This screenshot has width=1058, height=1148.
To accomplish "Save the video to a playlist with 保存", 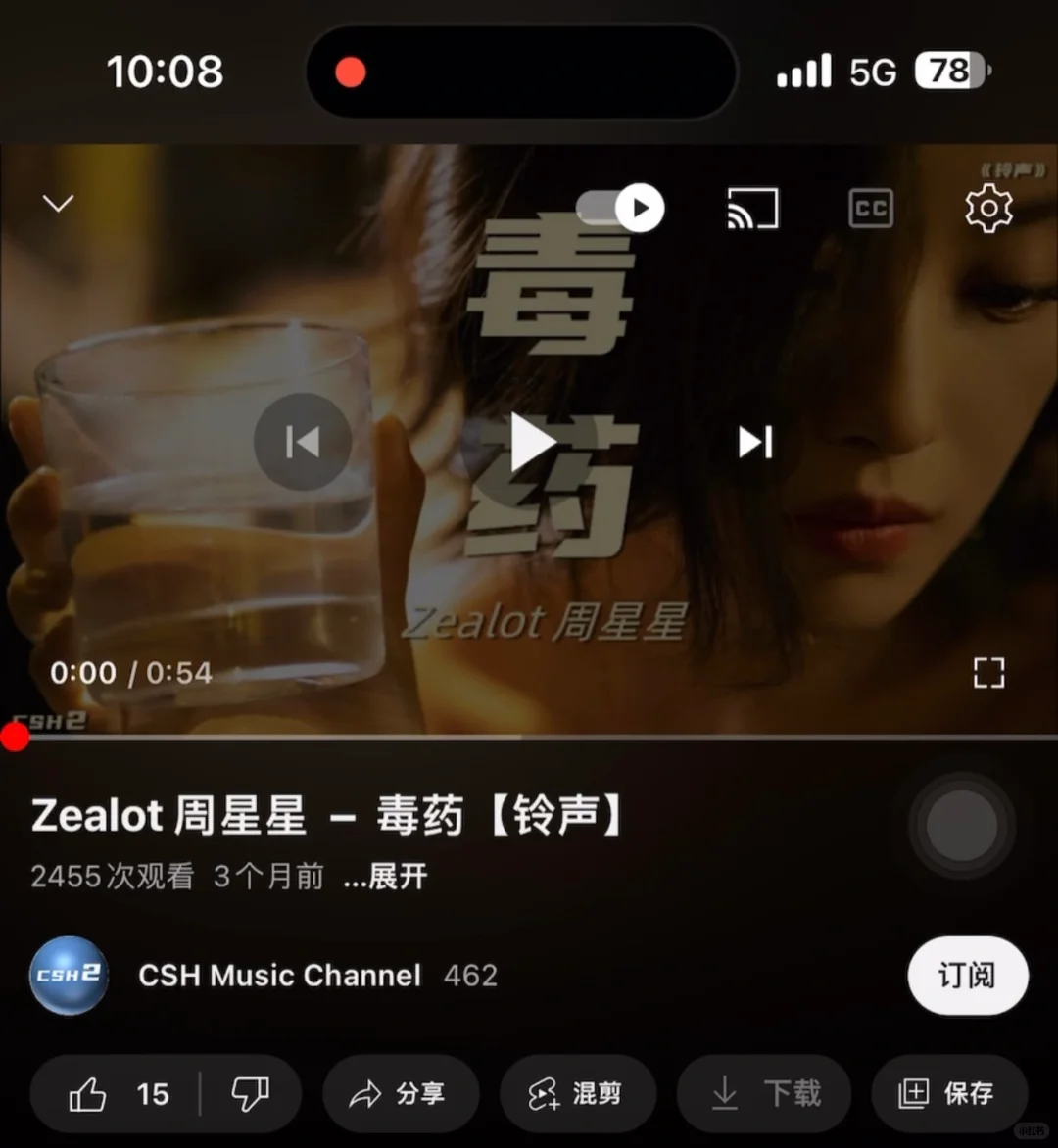I will click(948, 1094).
